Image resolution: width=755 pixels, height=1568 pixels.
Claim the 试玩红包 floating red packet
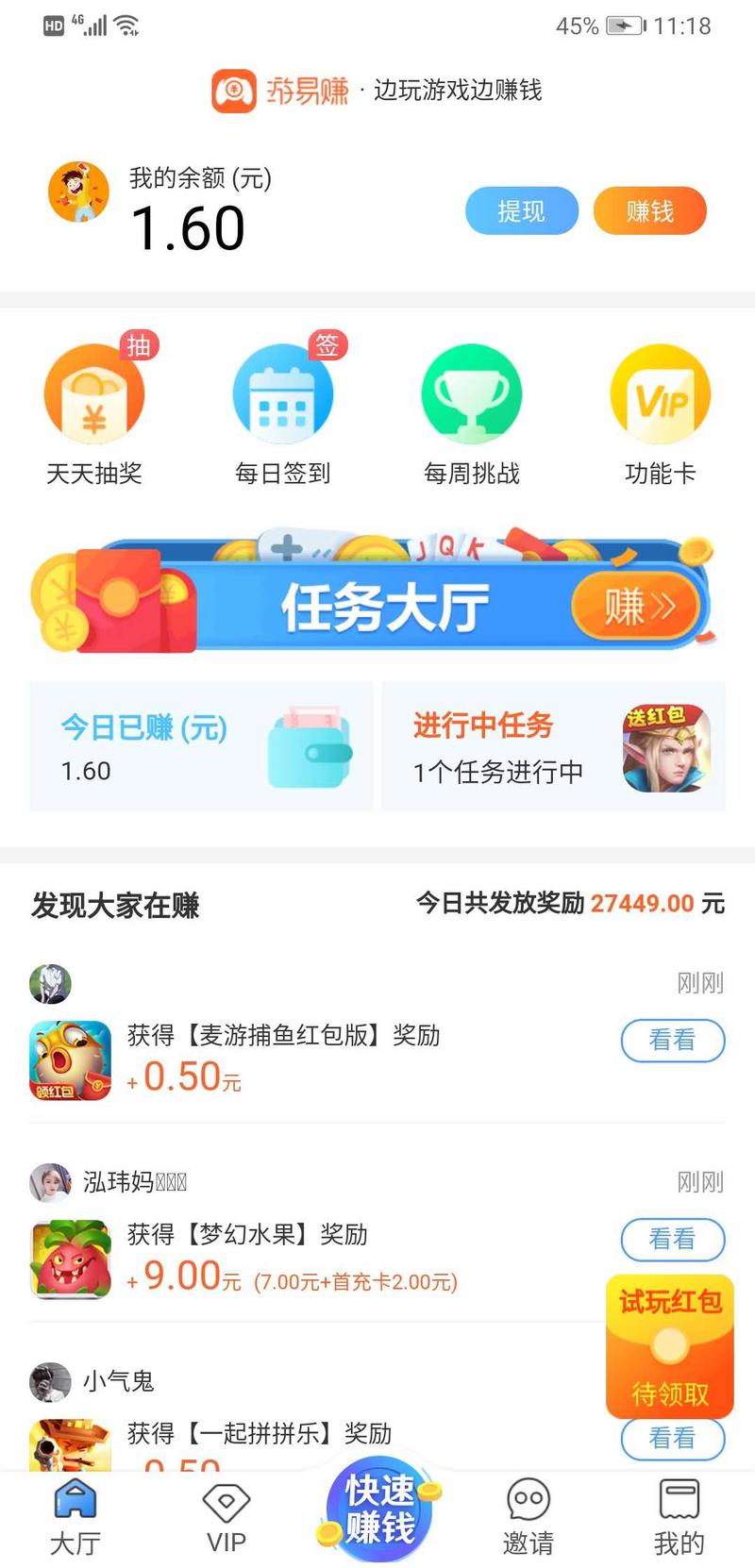point(670,1346)
